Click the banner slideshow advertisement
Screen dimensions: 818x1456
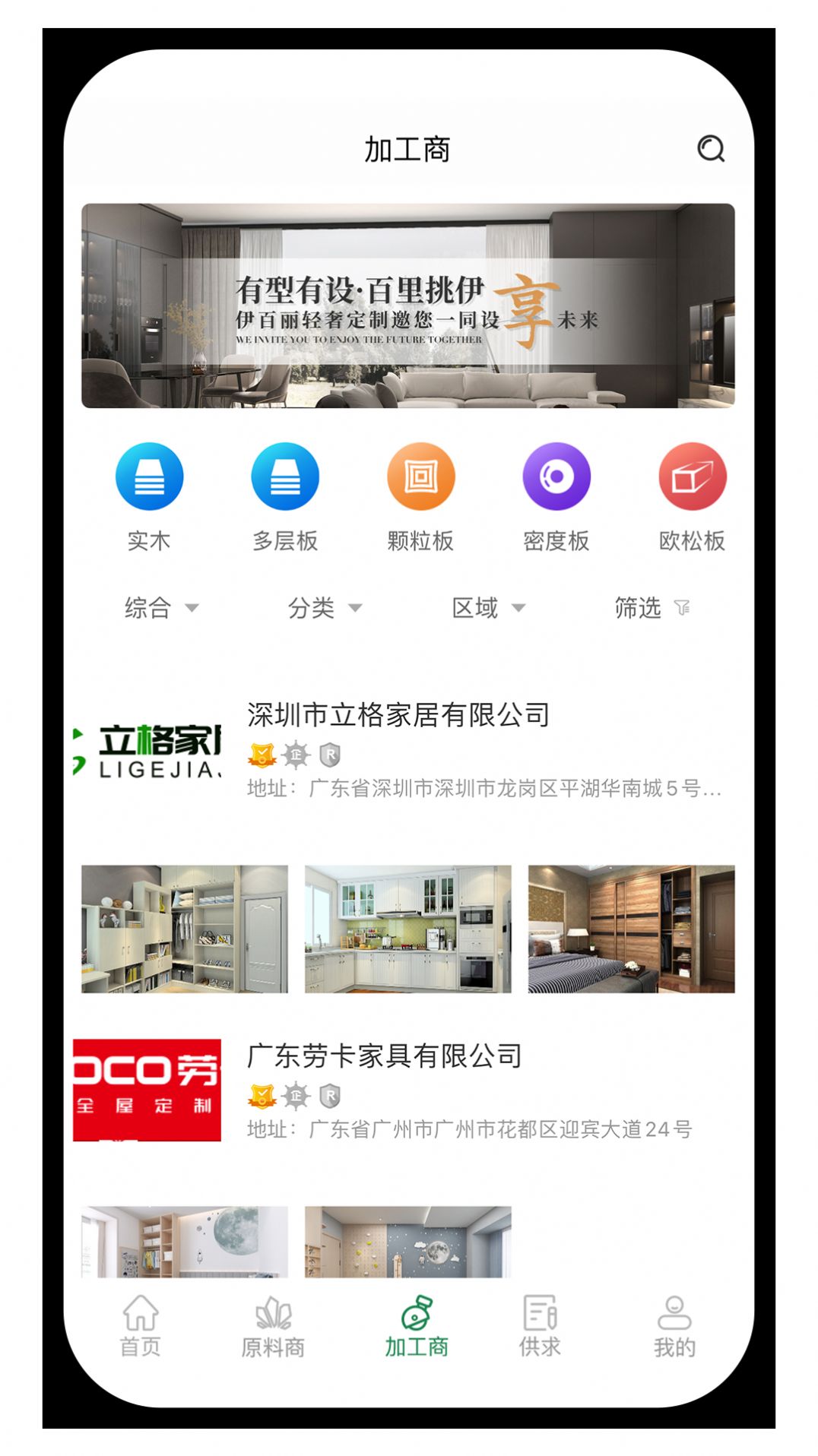[409, 304]
